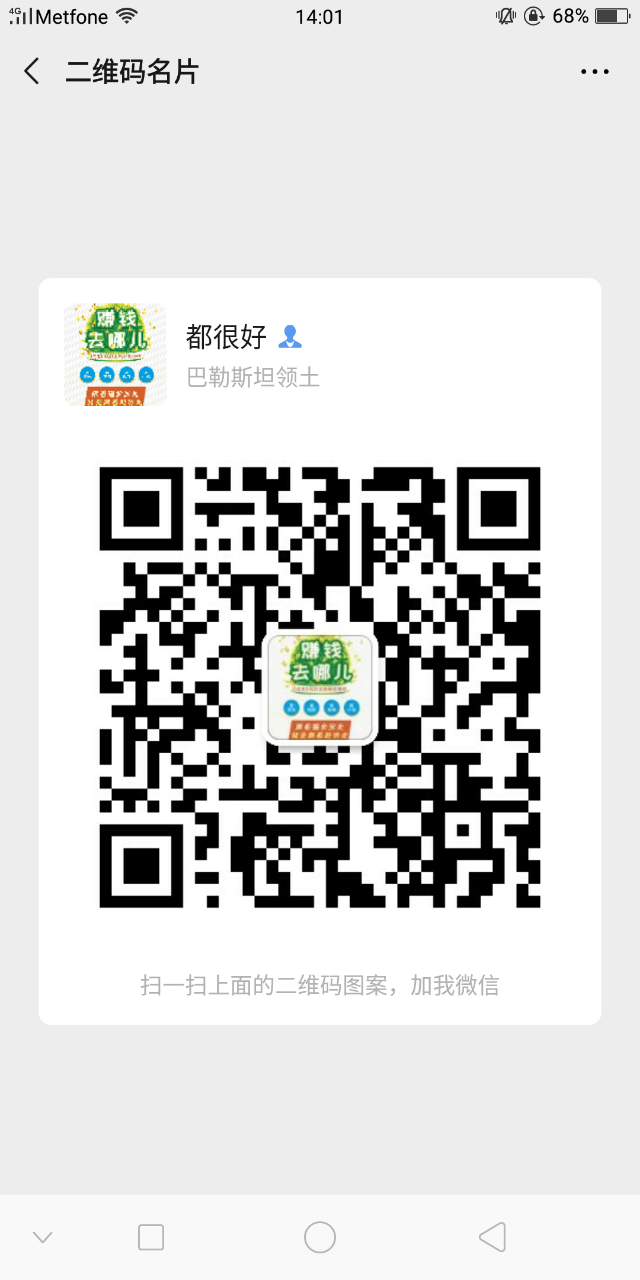Tap the system back triangle
The image size is (640, 1280).
coord(492,1237)
